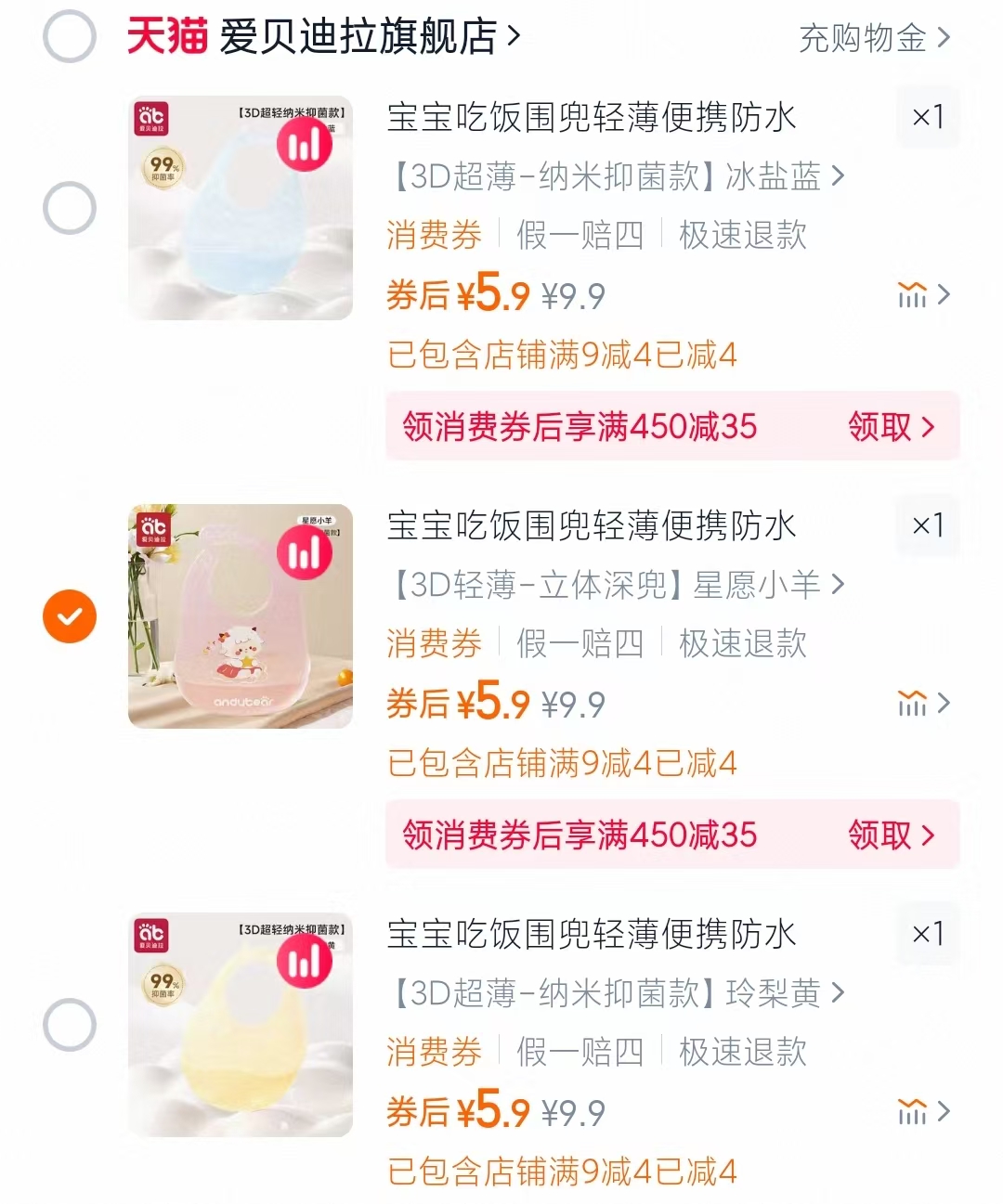Viewport: 1003px width, 1204px height.
Task: Tap the red hot-sale badge on the yellow bib image
Action: click(x=304, y=963)
